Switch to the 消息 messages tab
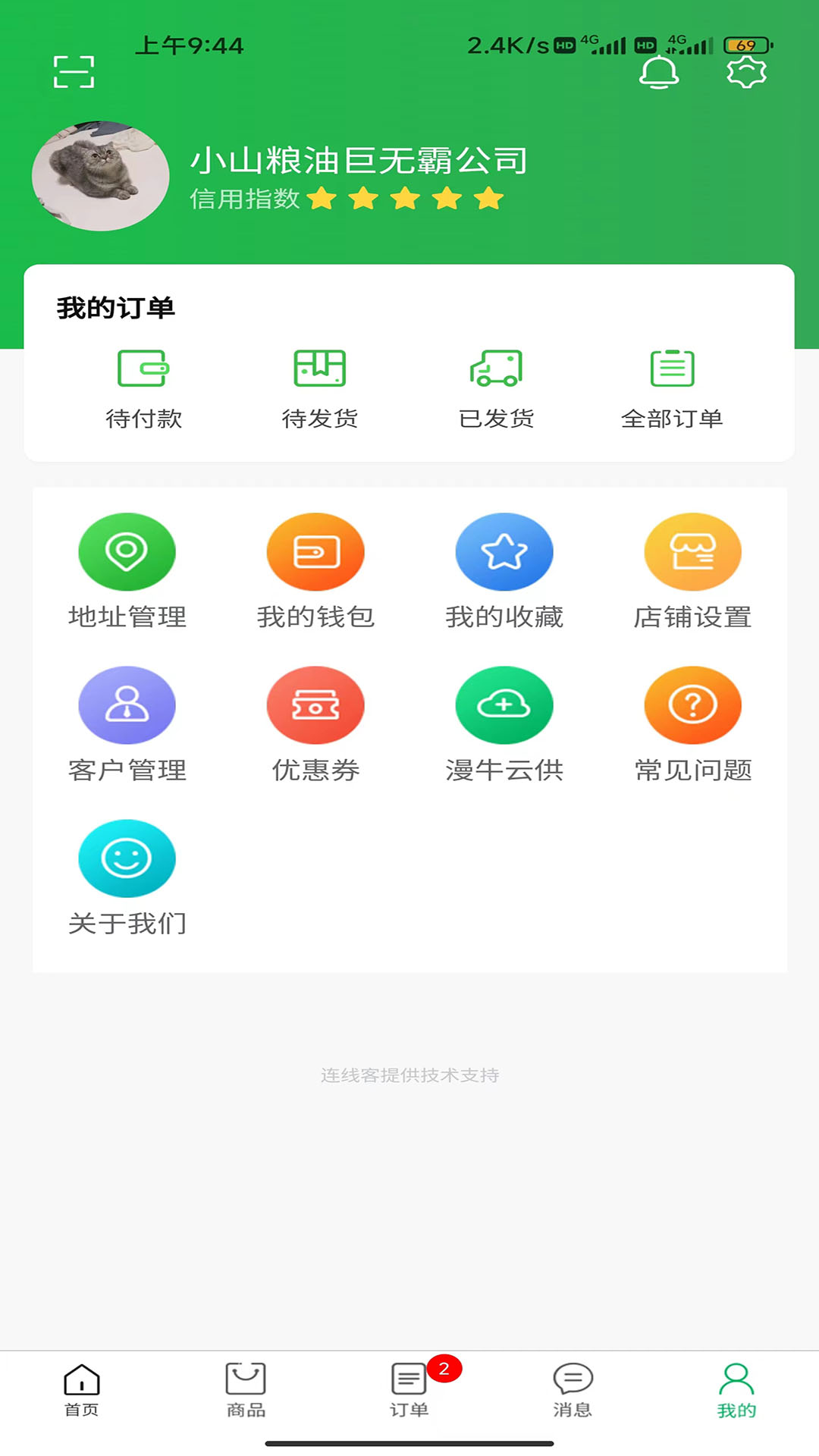Viewport: 819px width, 1456px height. point(573,1389)
